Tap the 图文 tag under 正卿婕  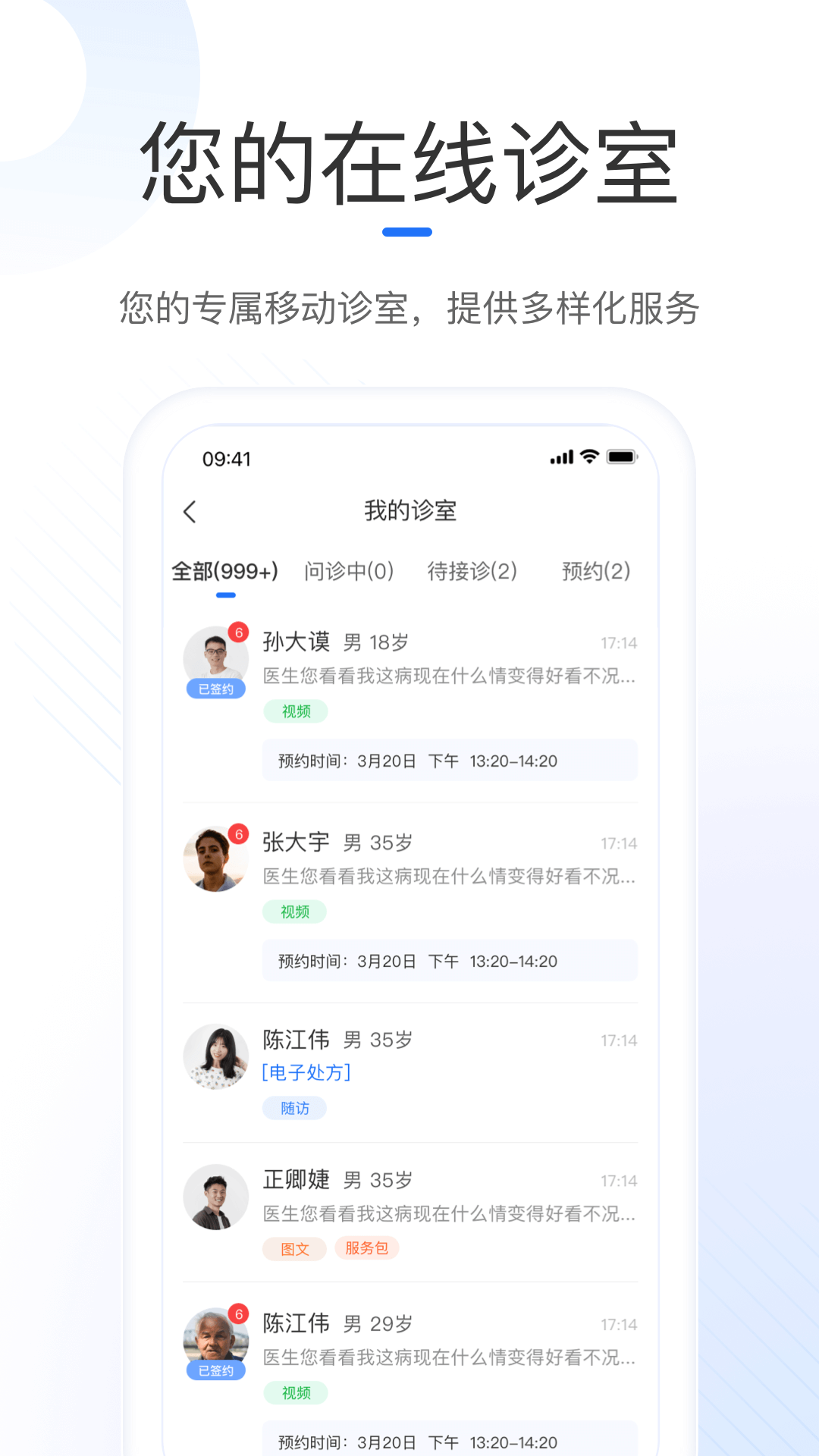(293, 1248)
